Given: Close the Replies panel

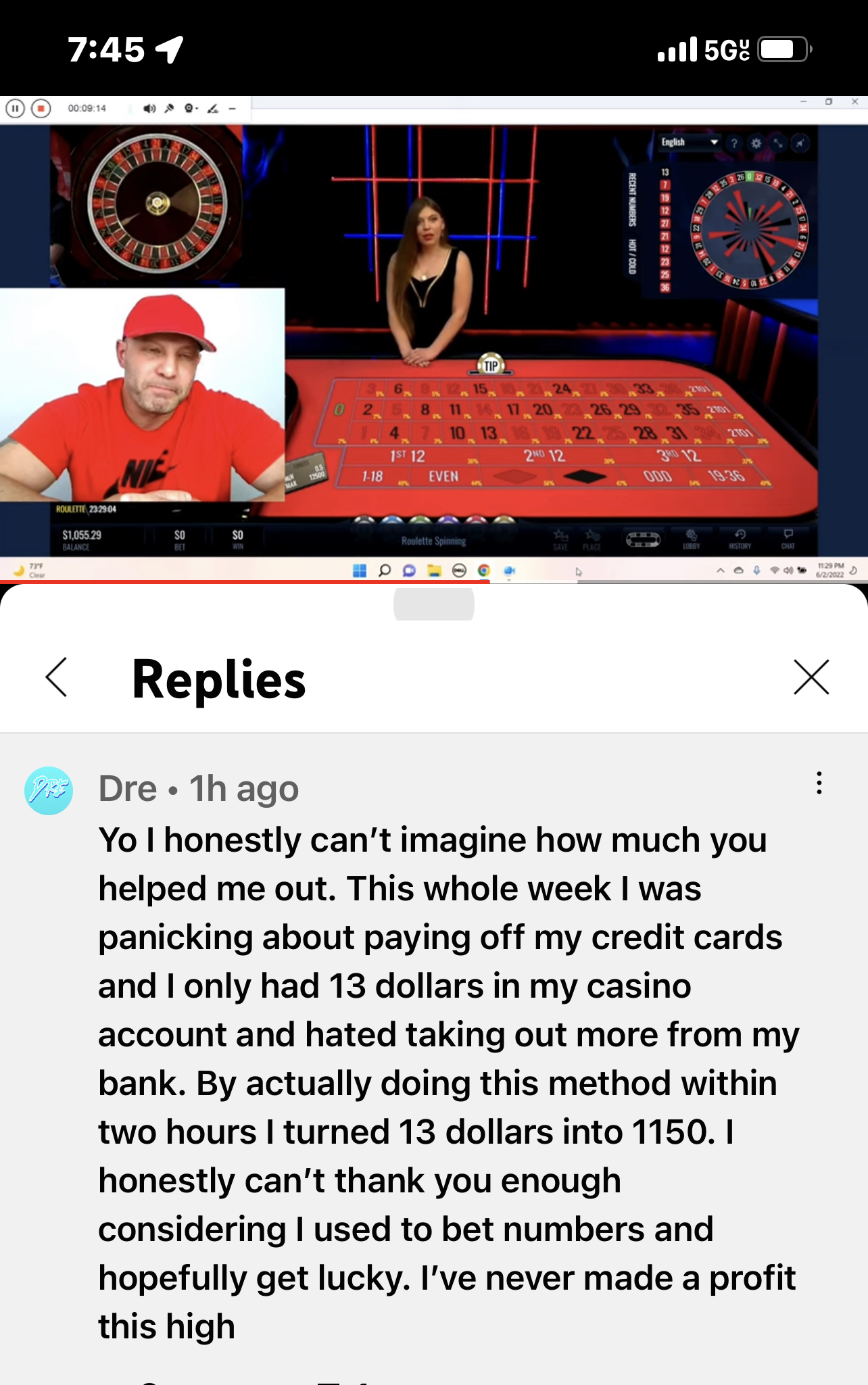Looking at the screenshot, I should 811,677.
